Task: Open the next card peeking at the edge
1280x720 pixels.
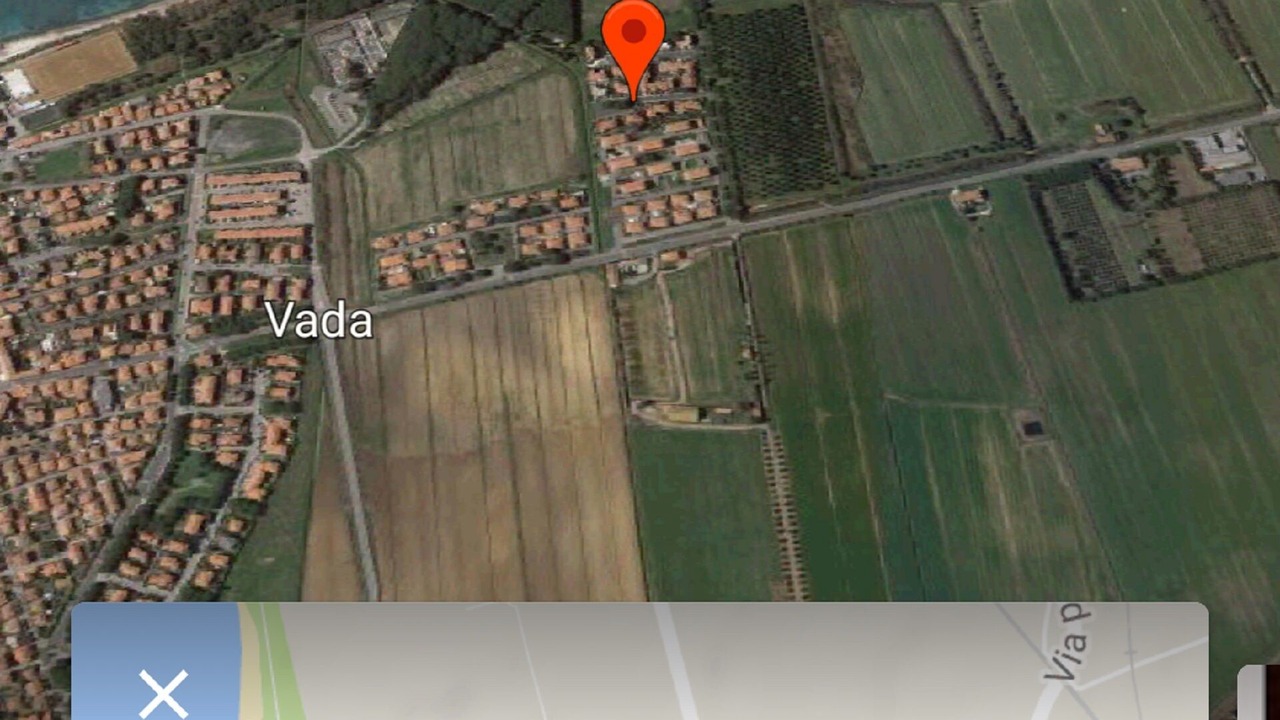Action: coord(1259,693)
